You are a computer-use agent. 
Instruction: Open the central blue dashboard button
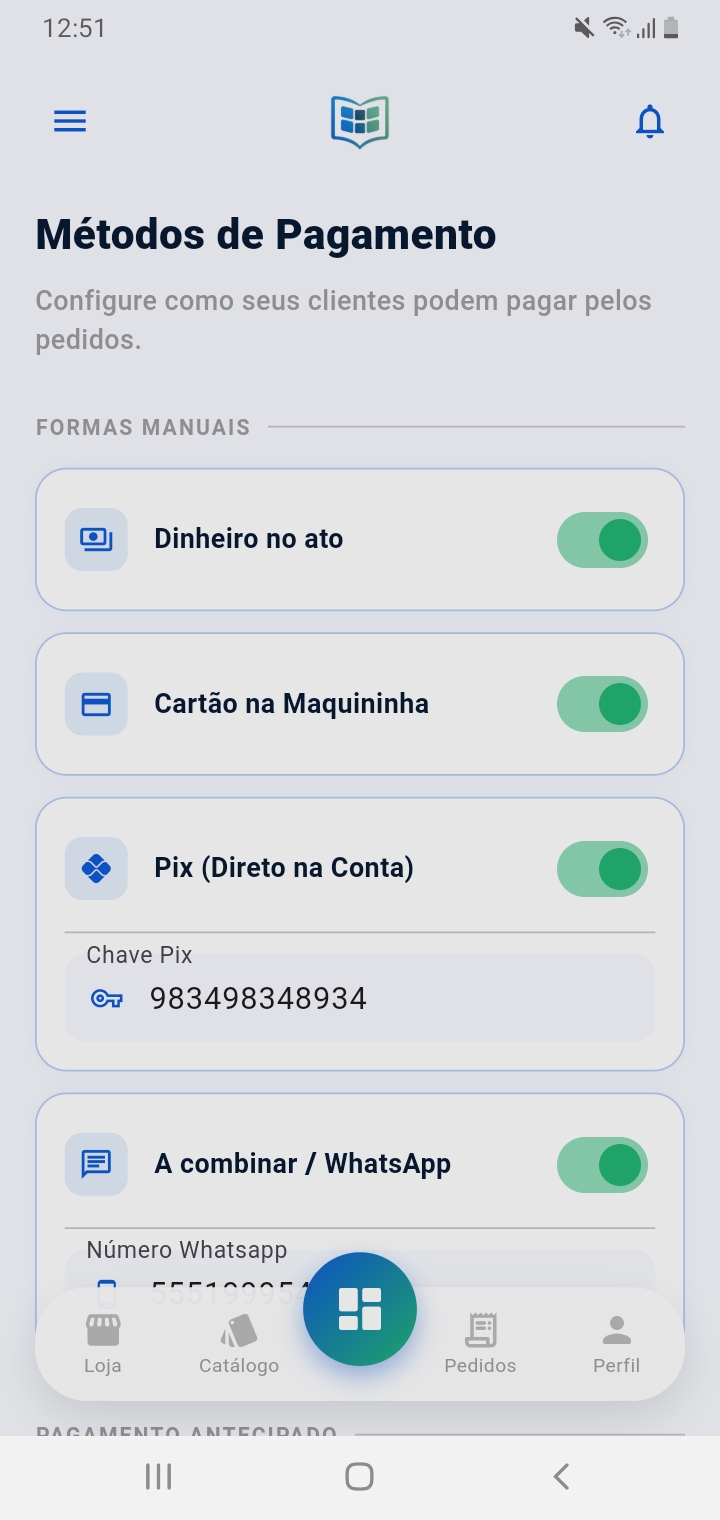[x=360, y=1307]
